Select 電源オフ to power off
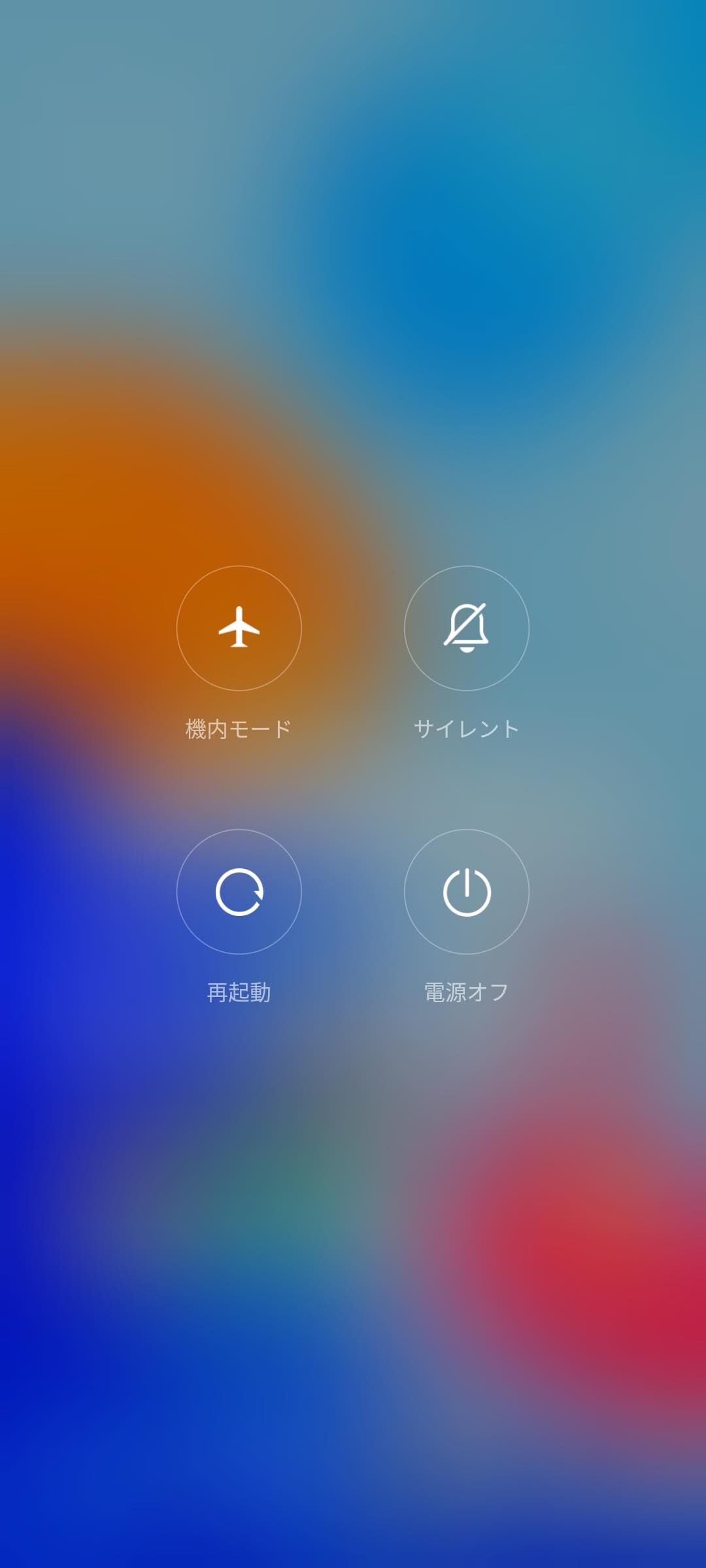 [x=466, y=892]
